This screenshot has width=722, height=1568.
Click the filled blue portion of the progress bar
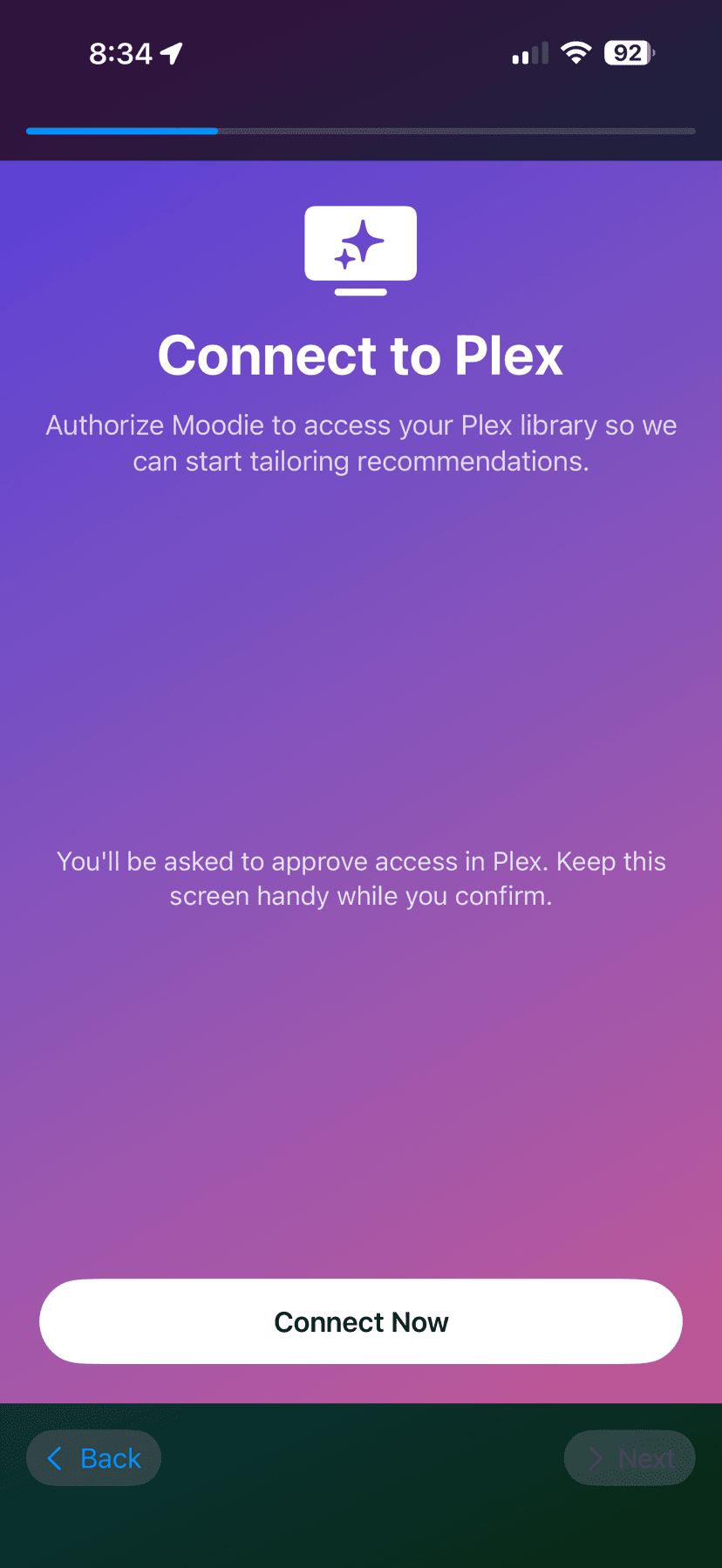[122, 131]
